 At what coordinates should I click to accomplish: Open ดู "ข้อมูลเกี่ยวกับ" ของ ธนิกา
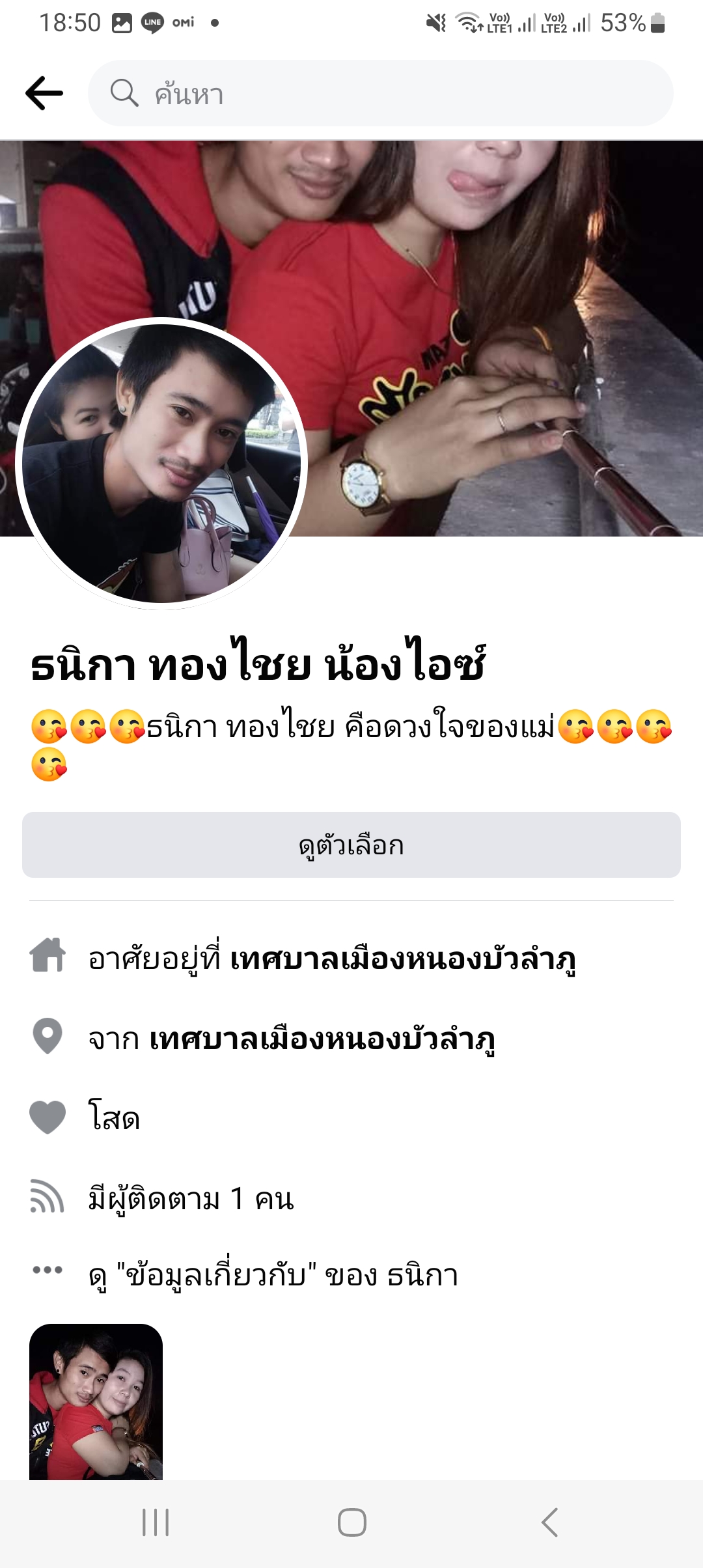[273, 1275]
